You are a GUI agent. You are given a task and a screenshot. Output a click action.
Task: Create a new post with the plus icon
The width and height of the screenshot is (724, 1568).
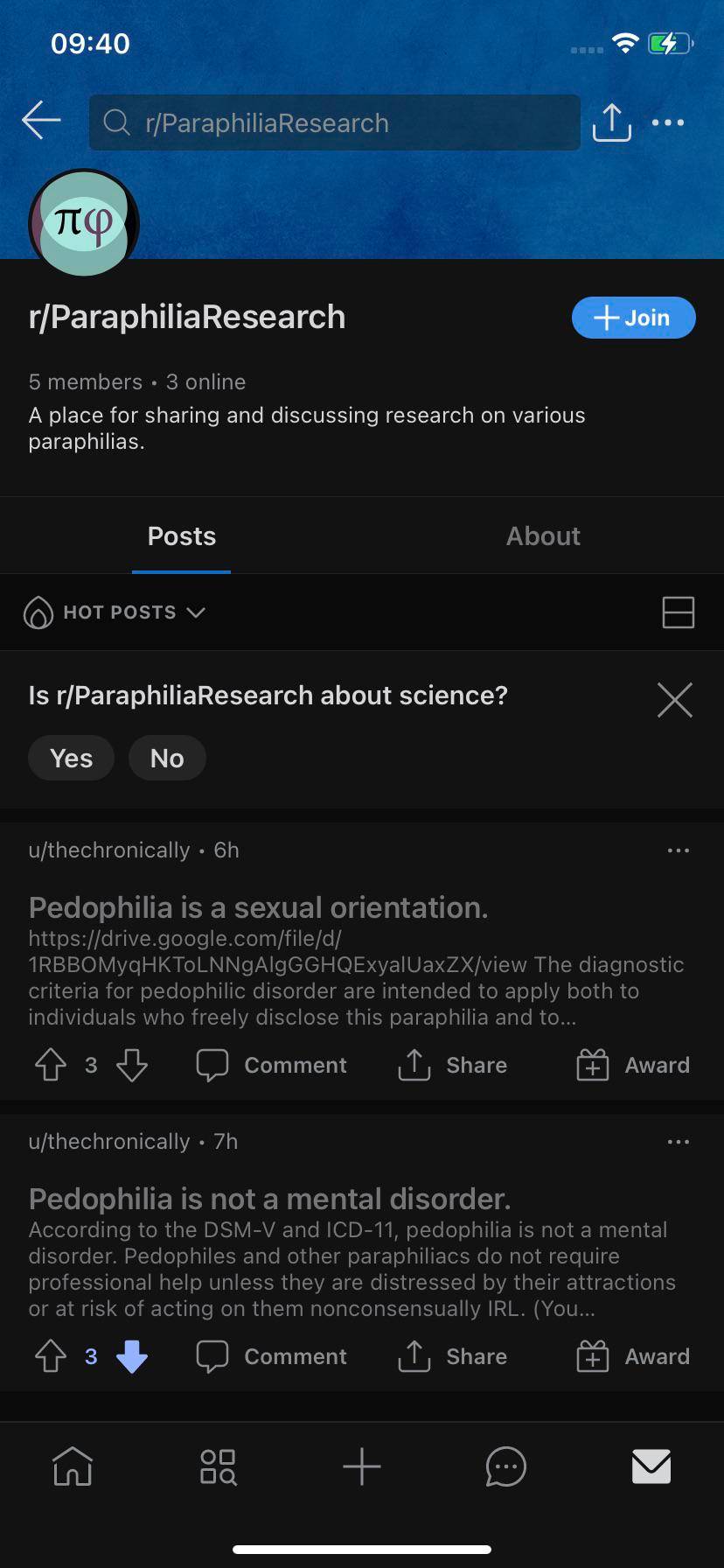[361, 1467]
